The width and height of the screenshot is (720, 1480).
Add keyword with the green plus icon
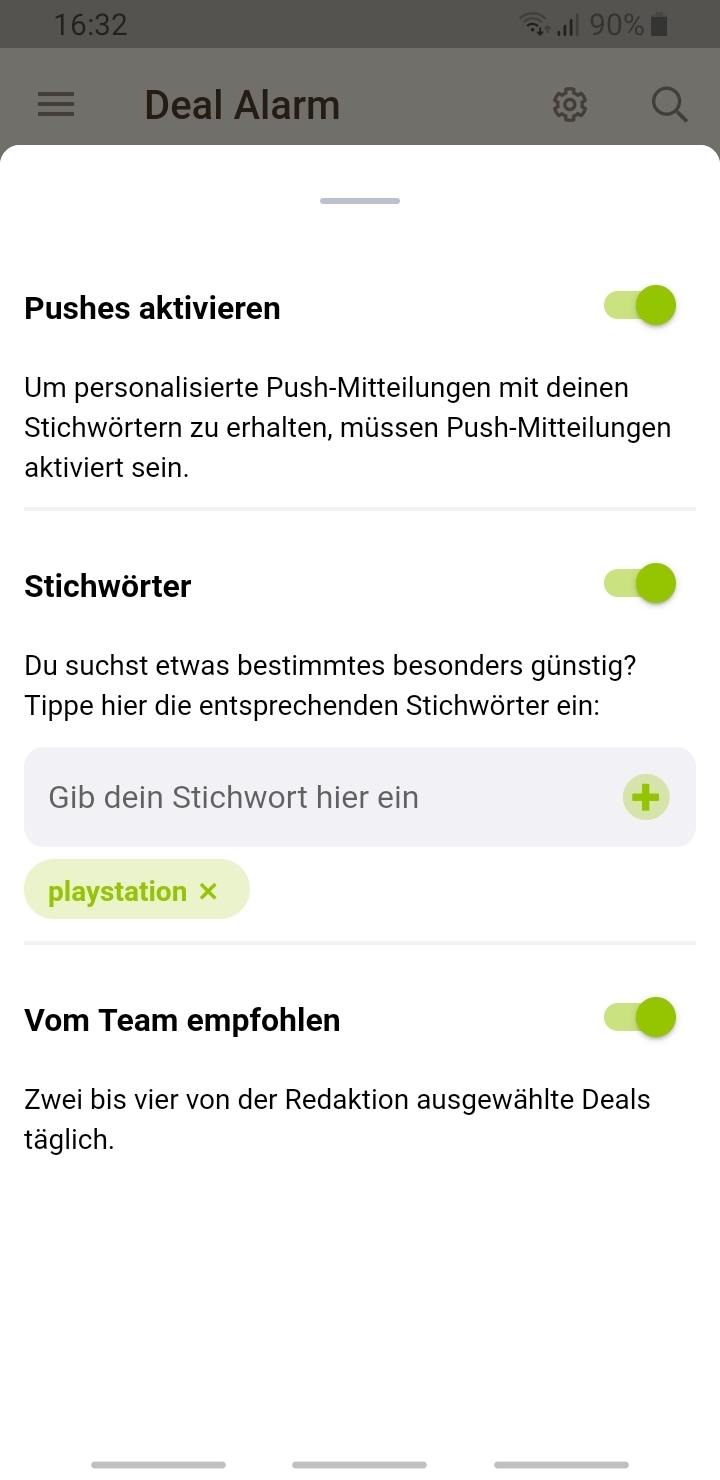(646, 797)
